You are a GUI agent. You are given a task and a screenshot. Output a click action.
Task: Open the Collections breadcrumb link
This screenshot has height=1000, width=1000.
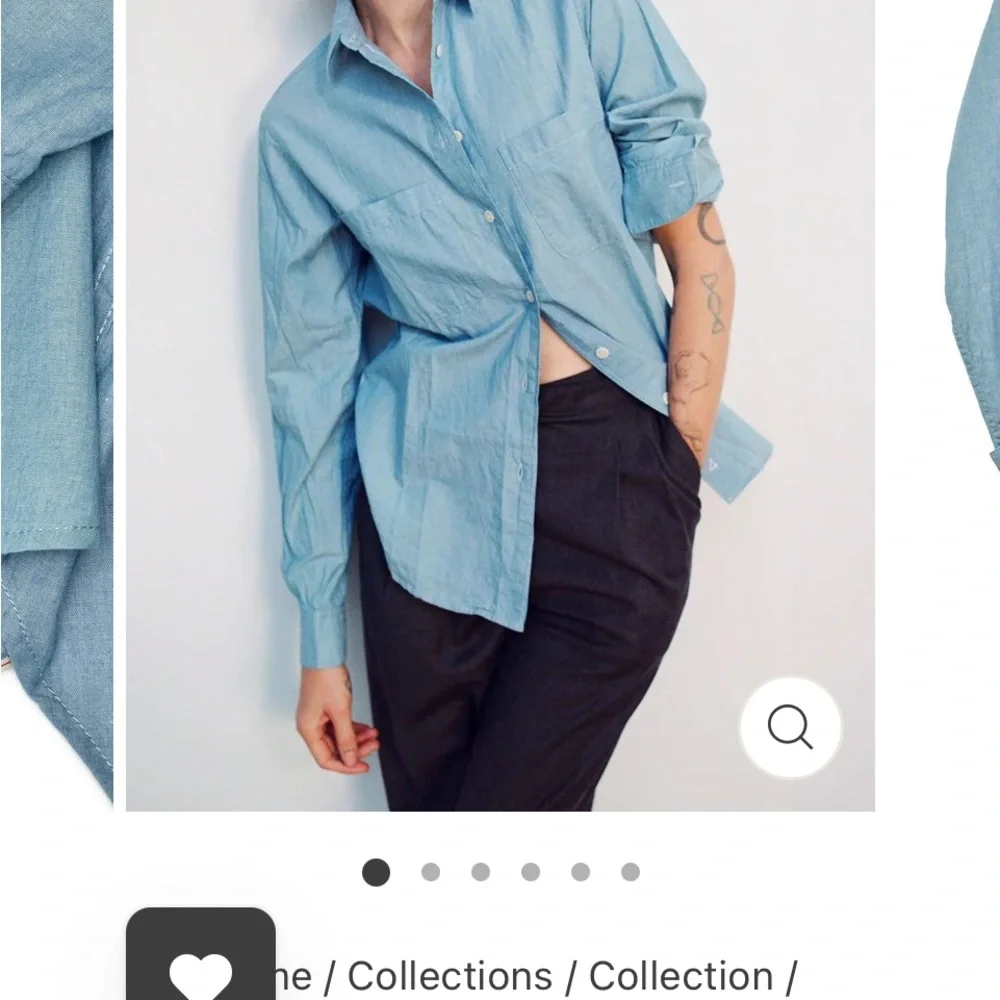449,976
